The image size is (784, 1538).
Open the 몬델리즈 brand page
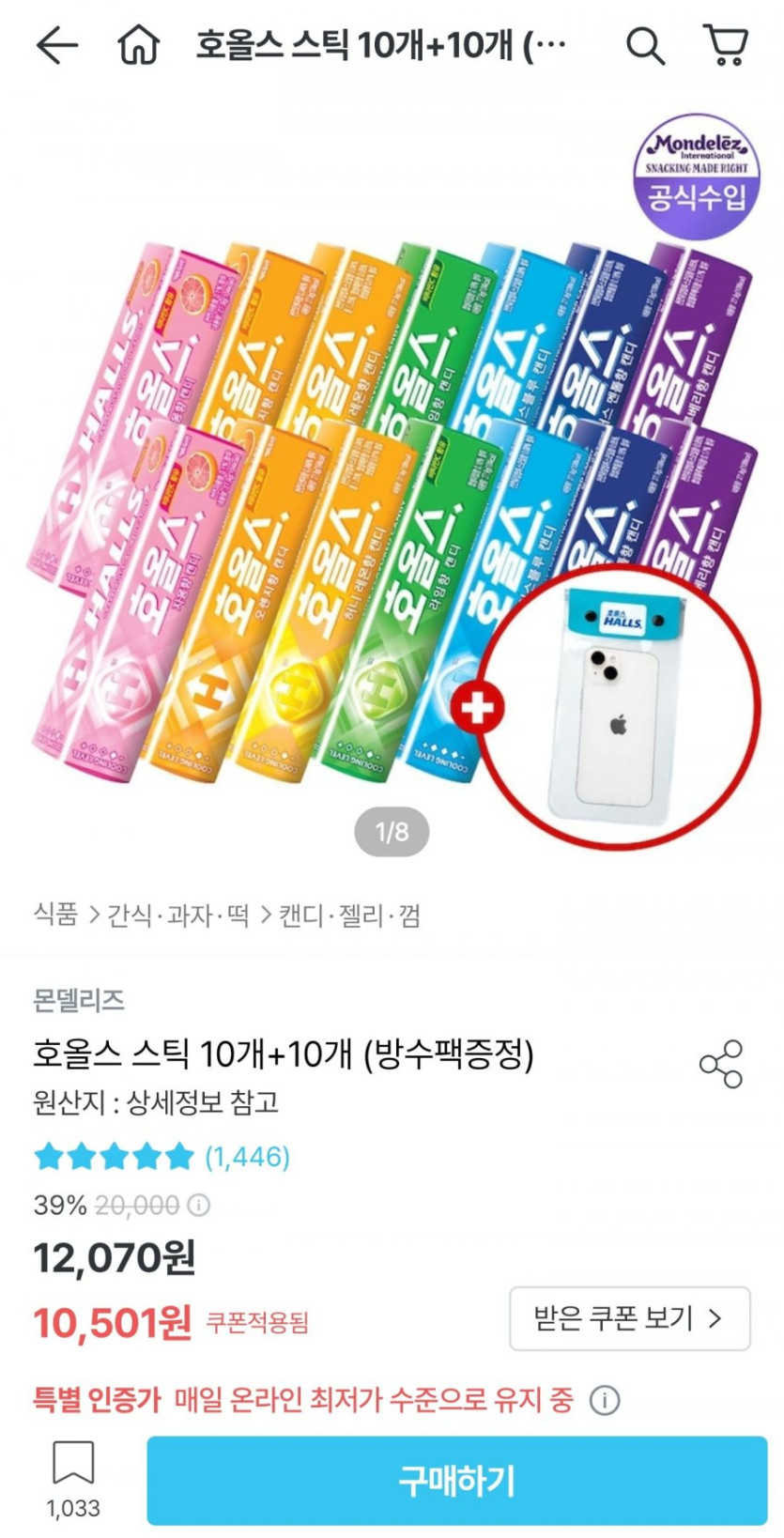79,1000
